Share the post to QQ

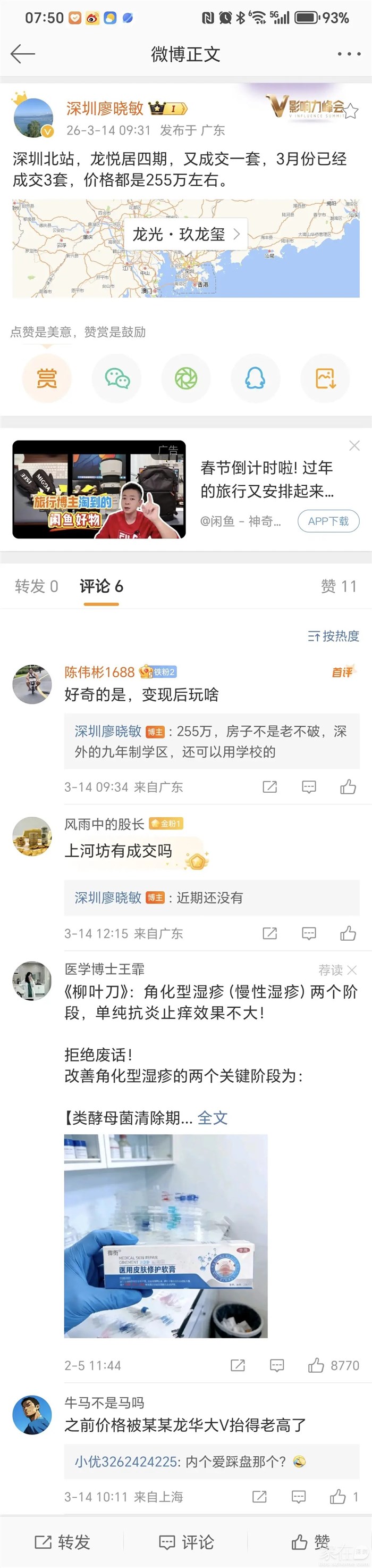click(x=255, y=379)
